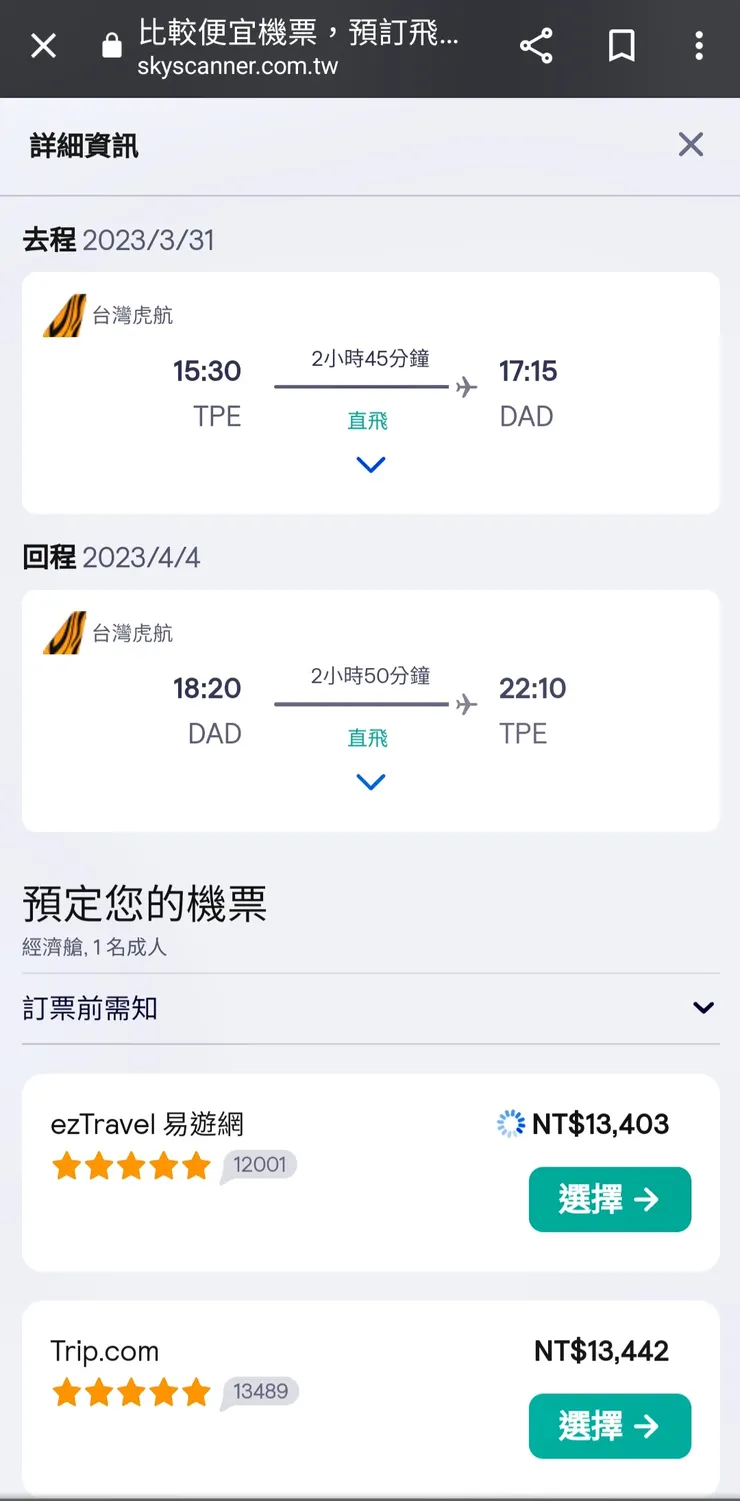The image size is (740, 1501).
Task: Select the 直飛 label on the outbound flight
Action: click(370, 422)
